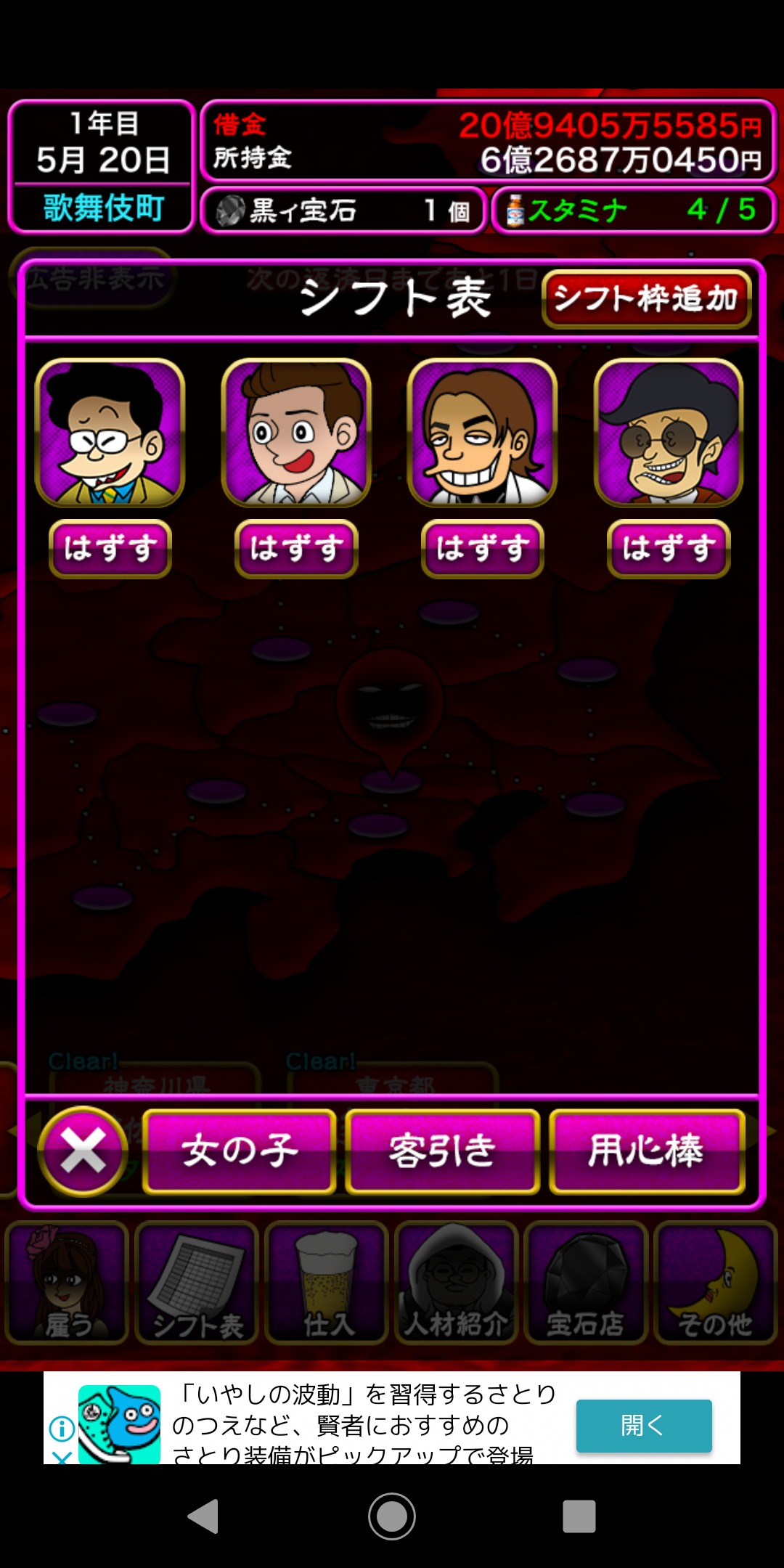Tap はずす under the brown-haired smiling man
Viewport: 784px width, 1568px height.
coord(296,549)
